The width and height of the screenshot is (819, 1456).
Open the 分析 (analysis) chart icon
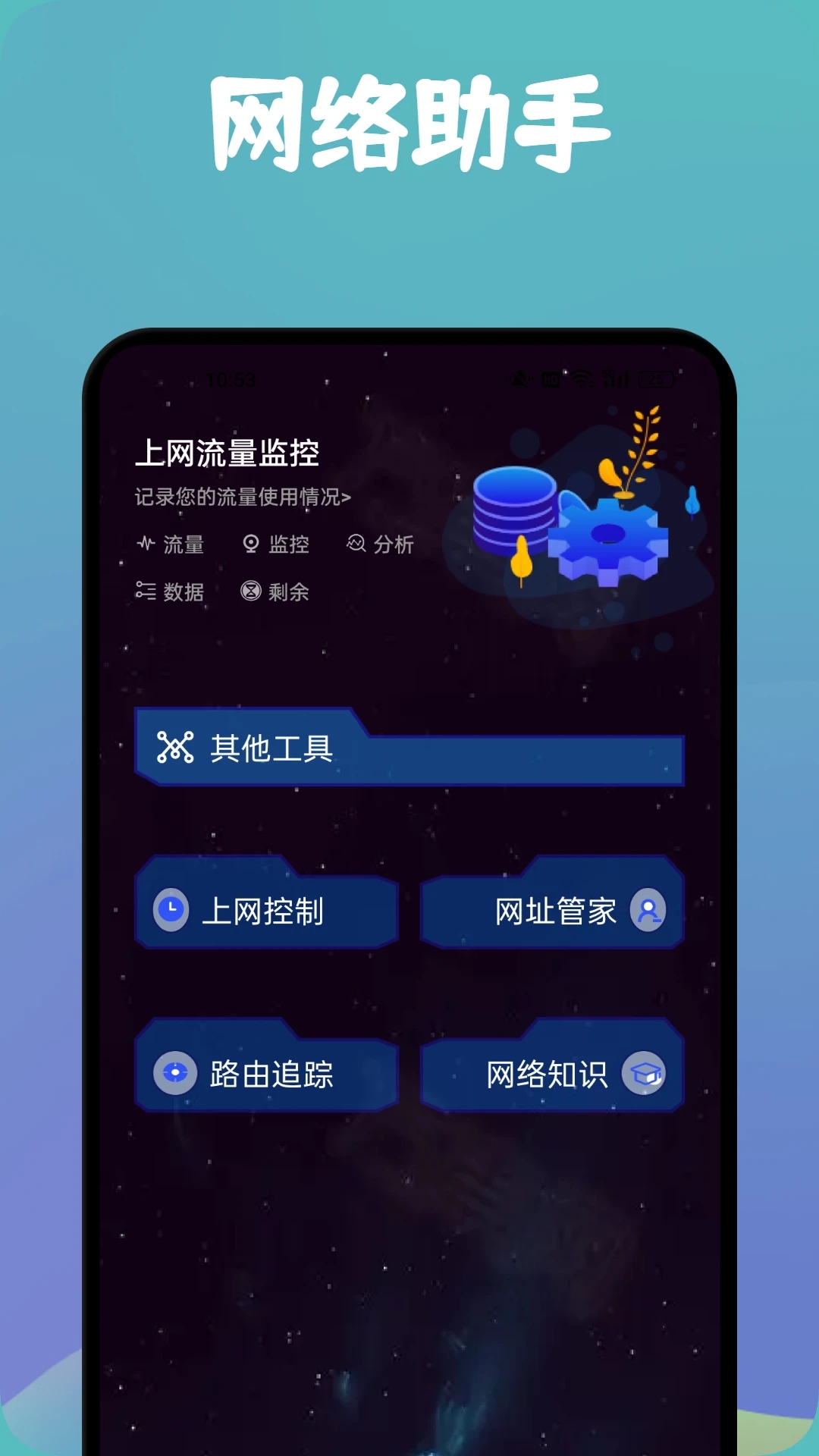pyautogui.click(x=355, y=544)
